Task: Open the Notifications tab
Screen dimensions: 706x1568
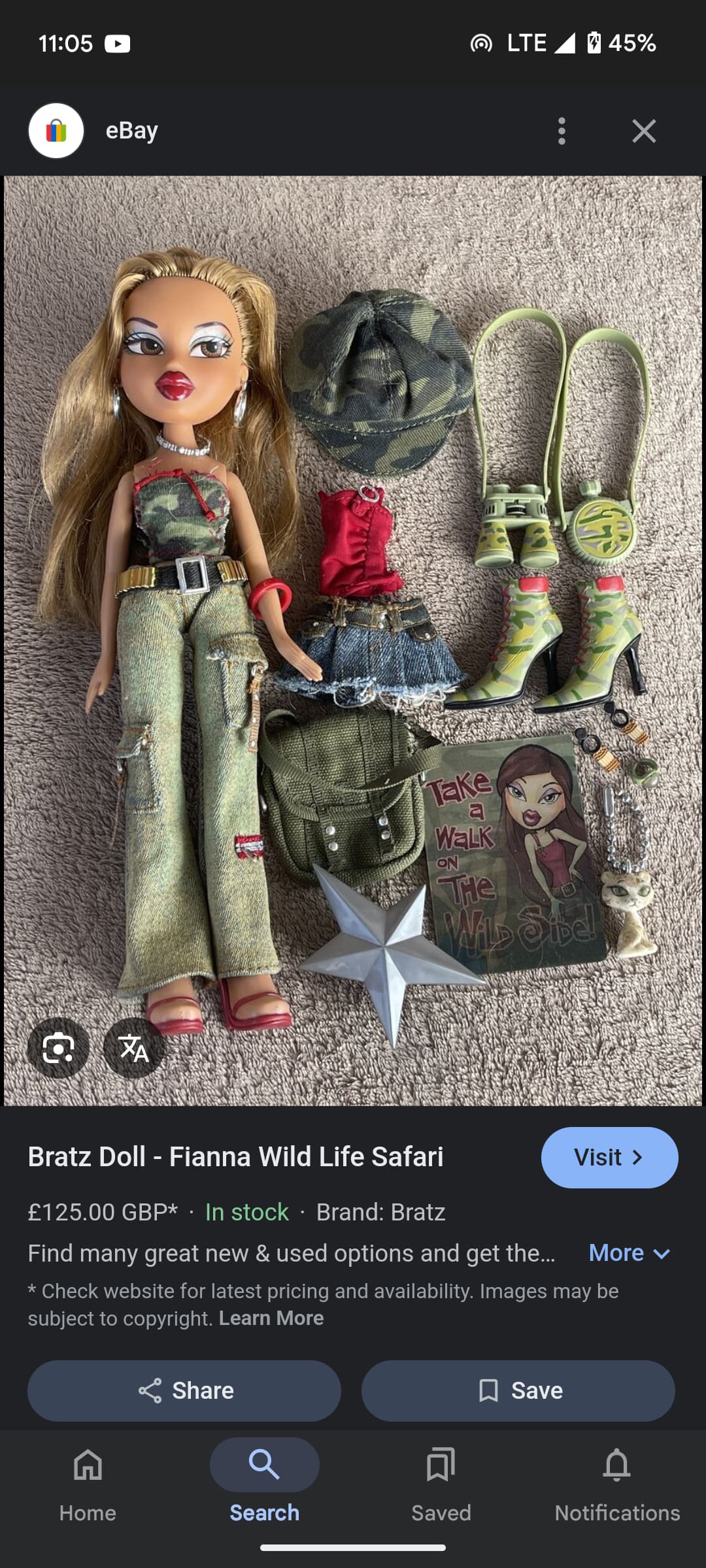Action: click(617, 1484)
